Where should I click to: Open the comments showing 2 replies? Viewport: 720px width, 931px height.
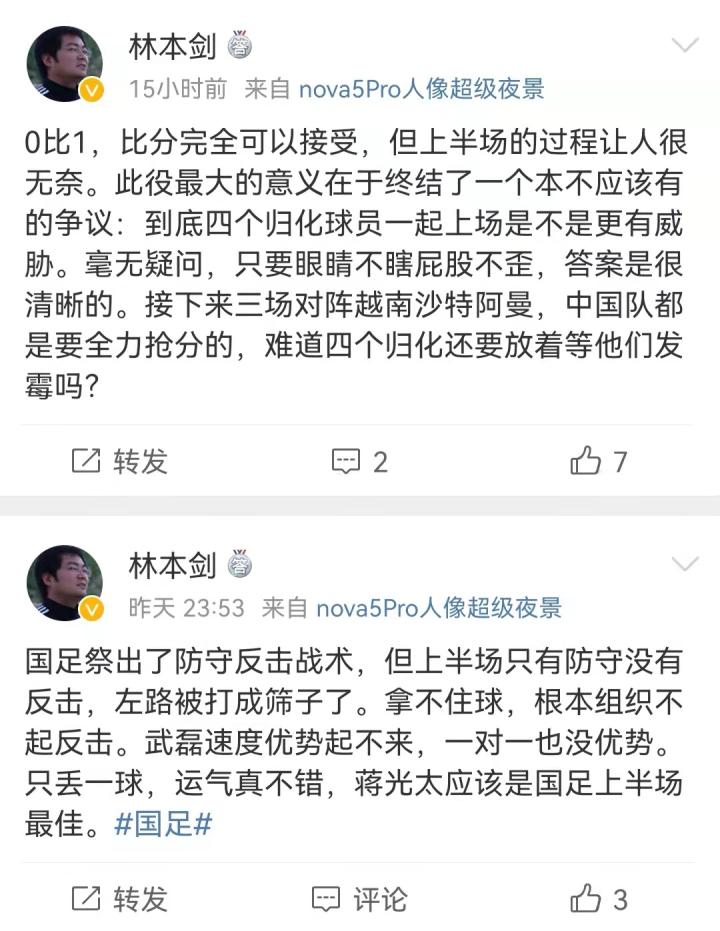359,461
